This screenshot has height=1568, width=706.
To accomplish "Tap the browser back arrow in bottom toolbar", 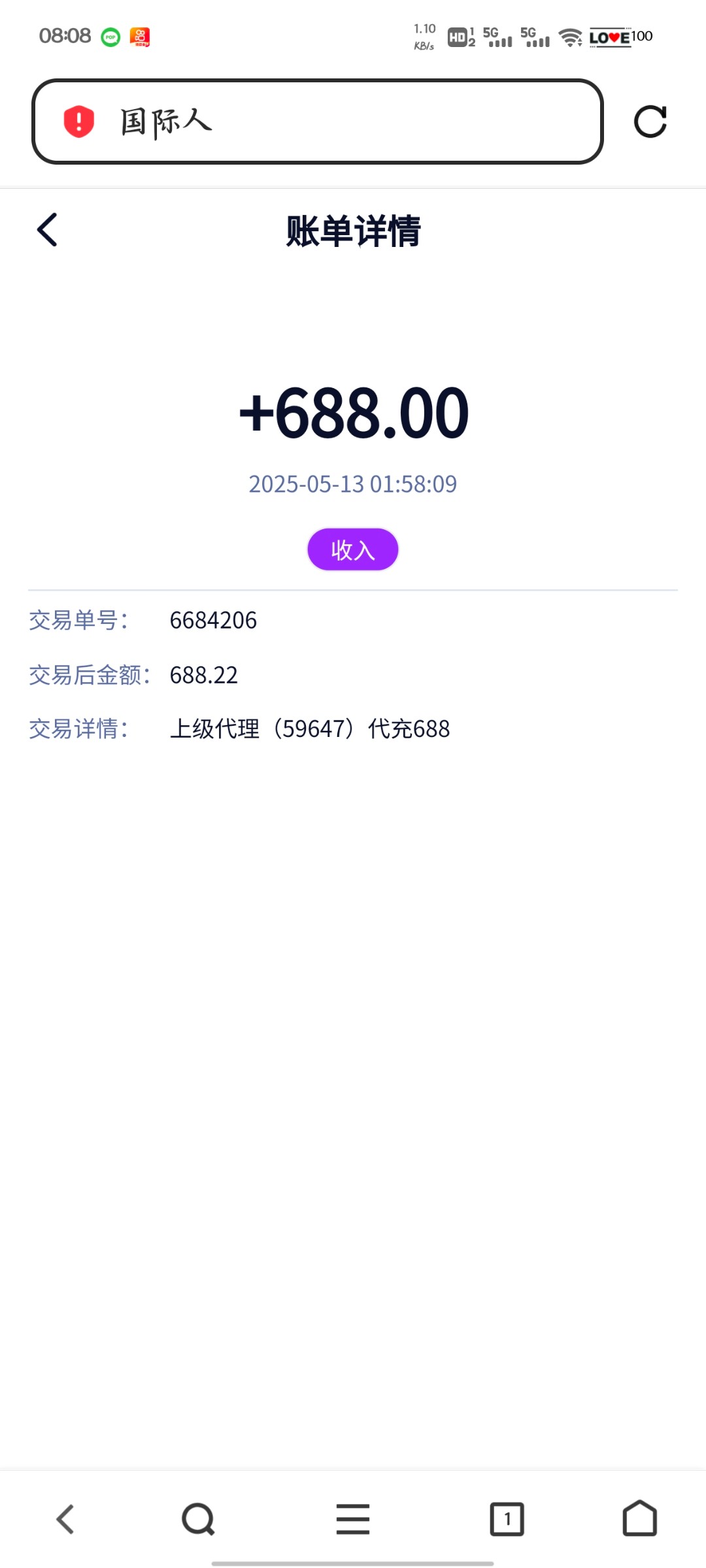I will 65,1519.
